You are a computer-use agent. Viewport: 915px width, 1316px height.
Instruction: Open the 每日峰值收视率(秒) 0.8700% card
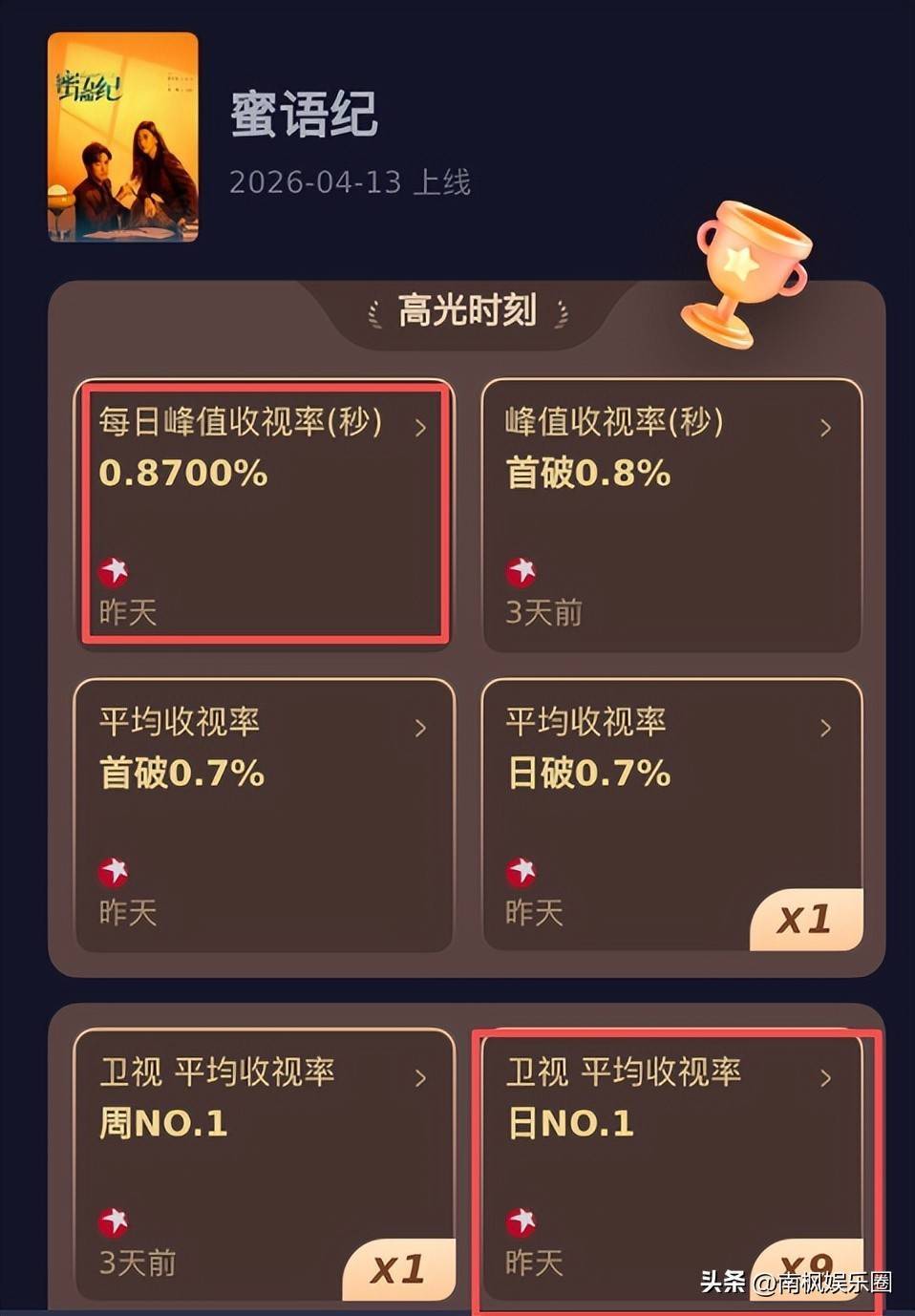tap(265, 514)
